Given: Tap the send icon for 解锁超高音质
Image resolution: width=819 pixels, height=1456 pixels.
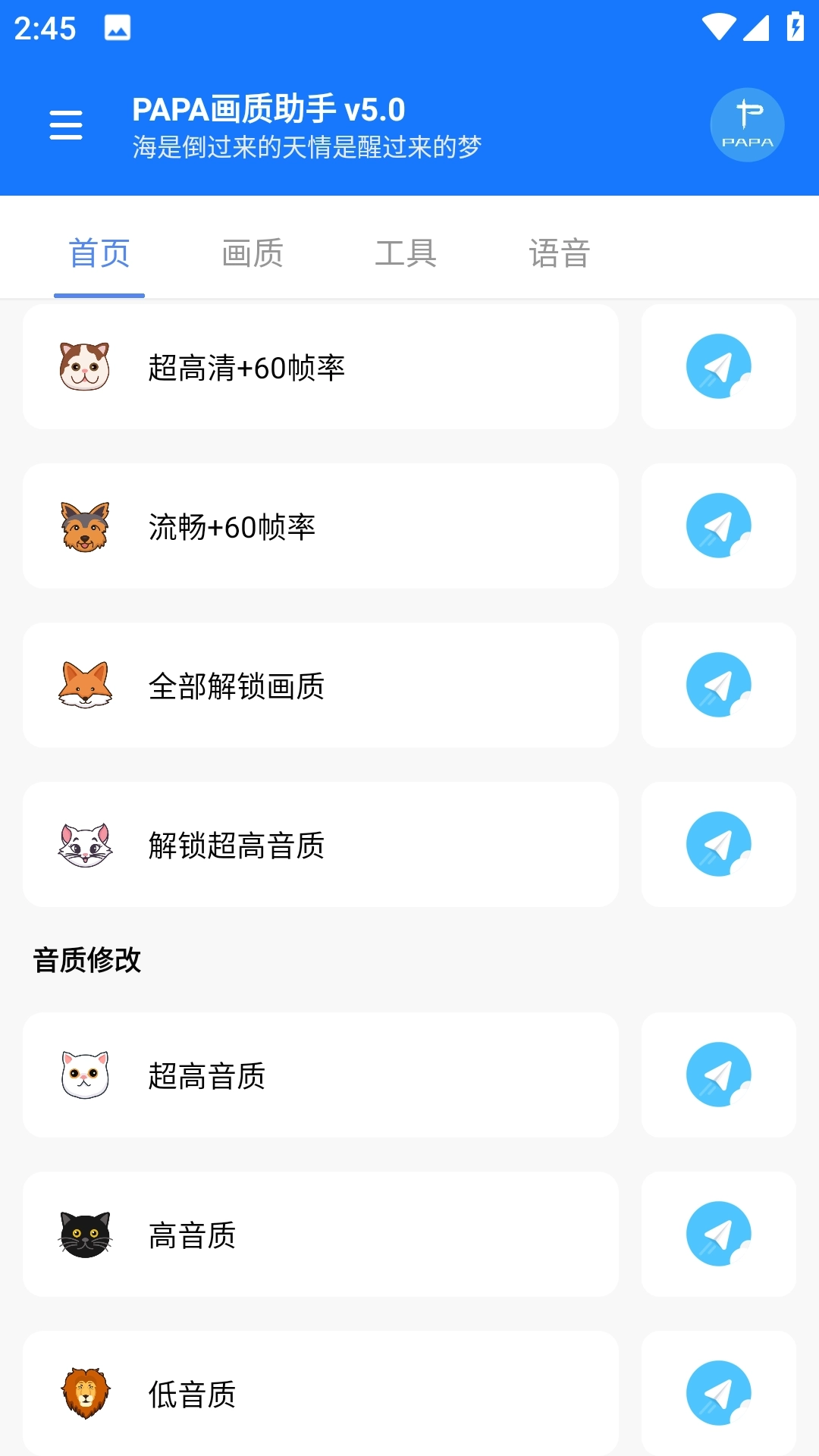Looking at the screenshot, I should [x=717, y=844].
